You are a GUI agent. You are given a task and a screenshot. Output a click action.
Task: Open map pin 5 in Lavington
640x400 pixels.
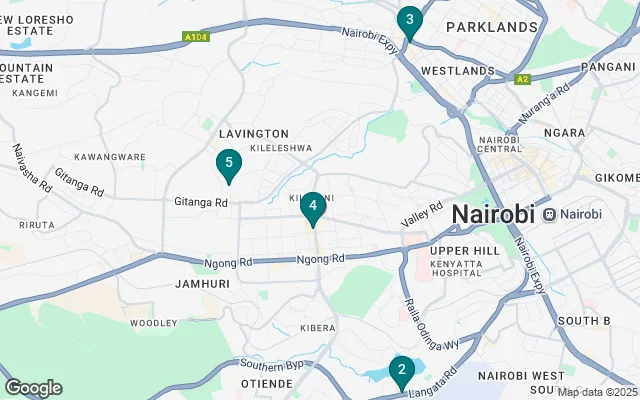[229, 163]
